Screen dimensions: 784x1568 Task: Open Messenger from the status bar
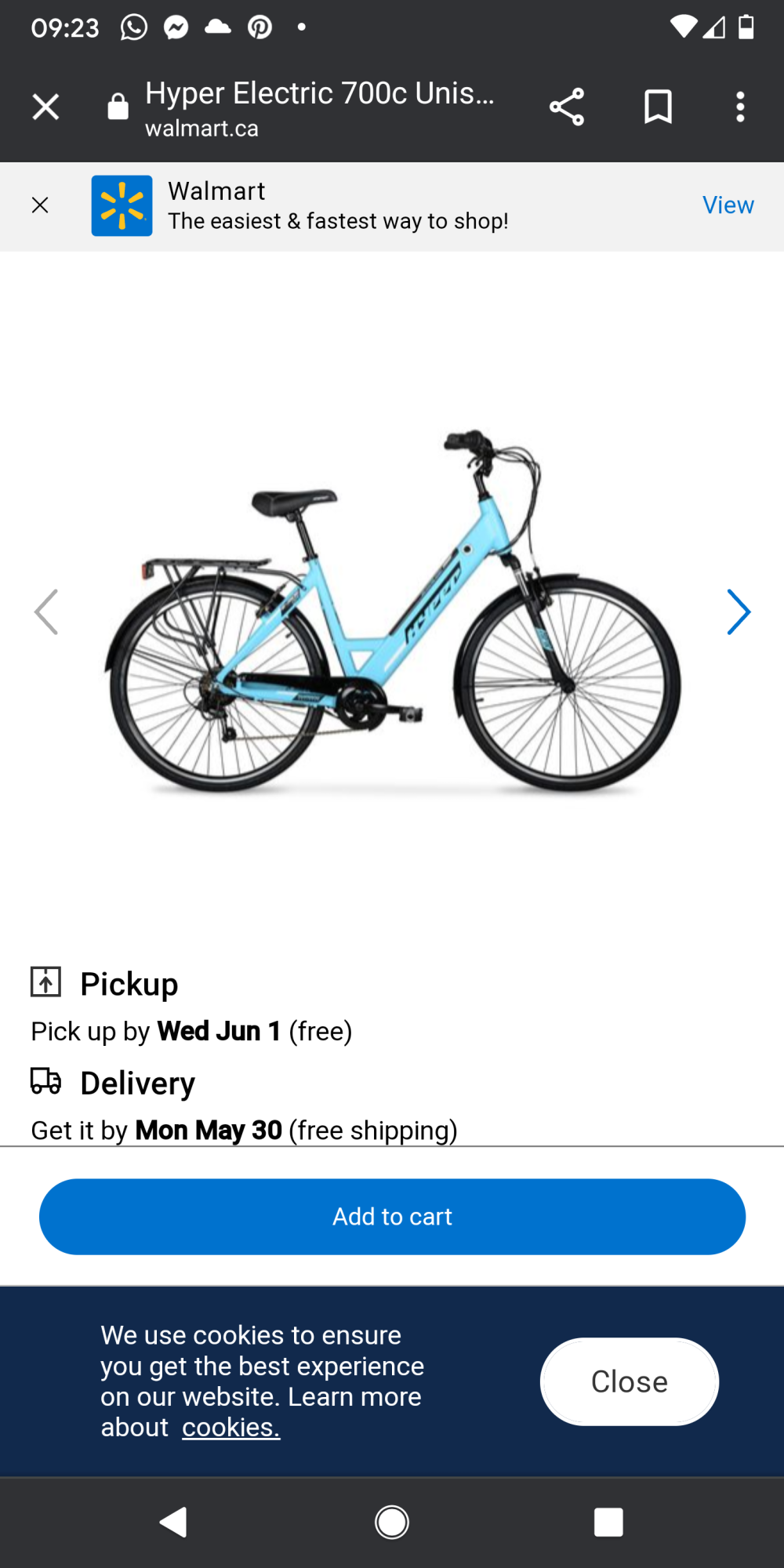(x=177, y=27)
